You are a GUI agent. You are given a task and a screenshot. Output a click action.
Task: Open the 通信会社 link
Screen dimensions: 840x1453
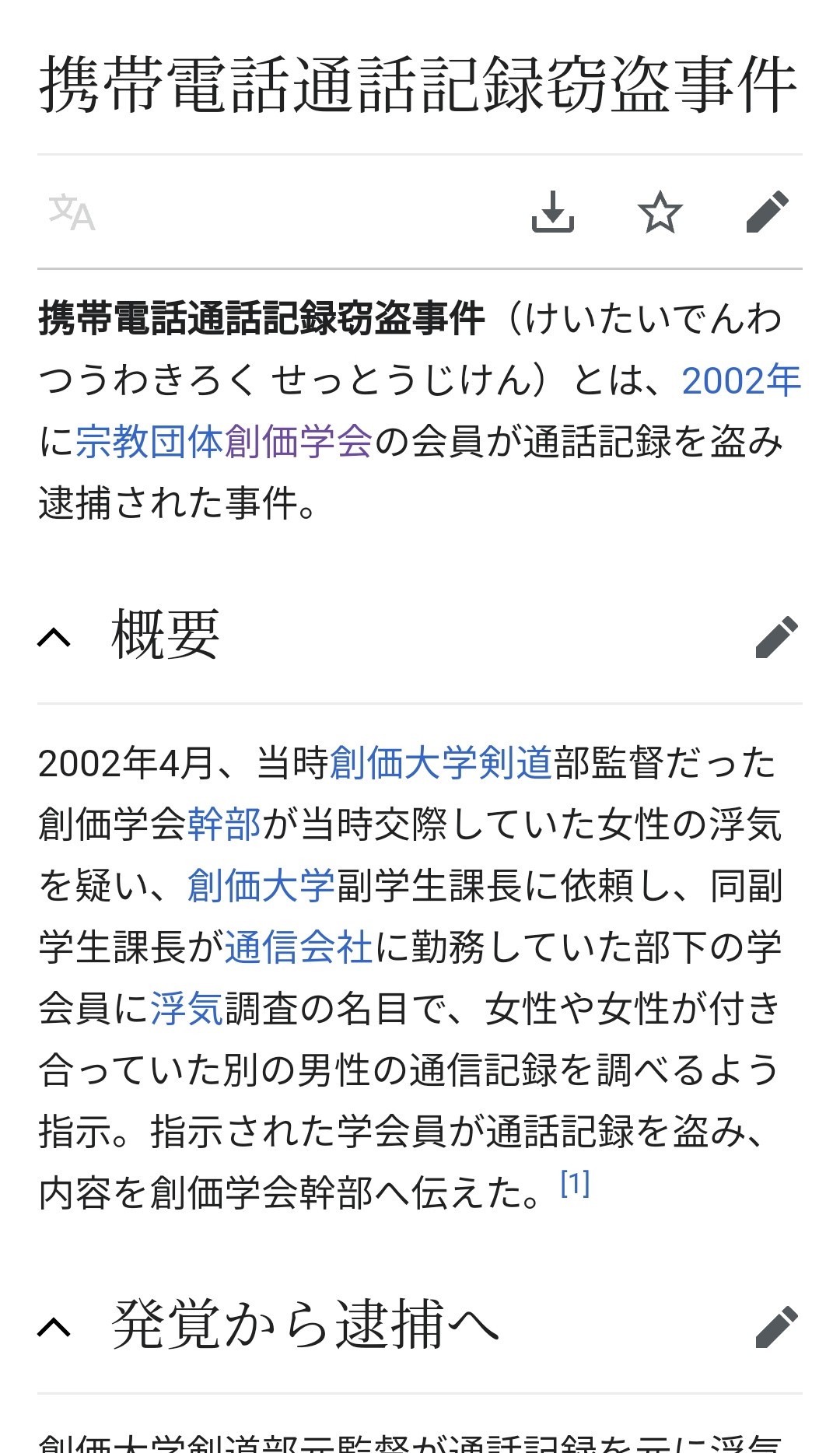pyautogui.click(x=299, y=947)
